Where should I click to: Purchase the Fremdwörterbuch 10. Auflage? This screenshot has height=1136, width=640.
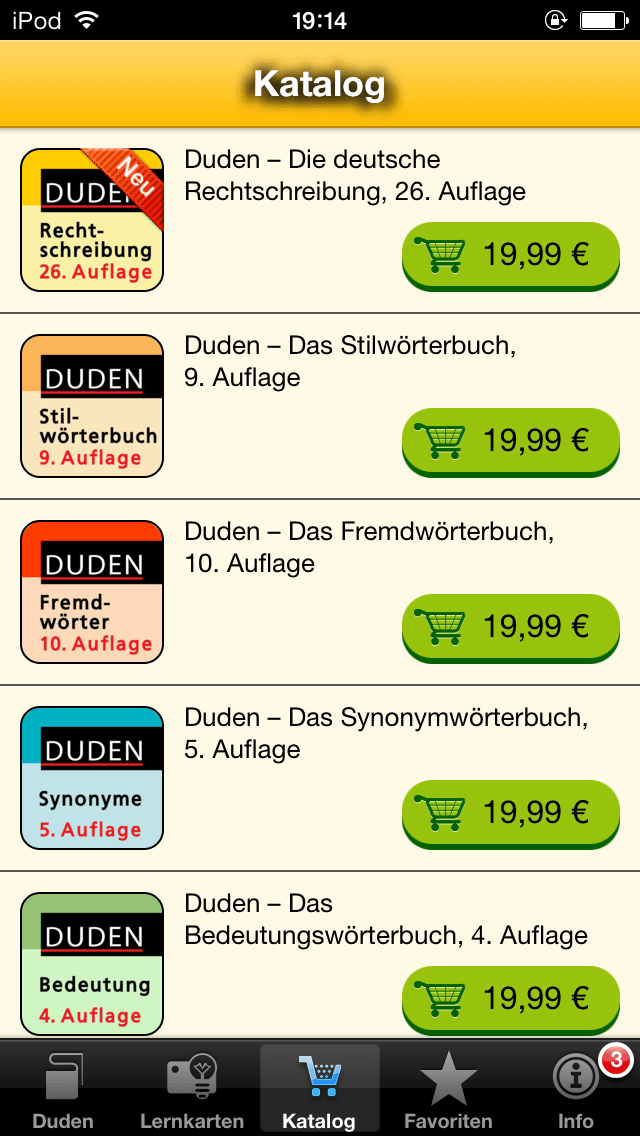(x=511, y=627)
